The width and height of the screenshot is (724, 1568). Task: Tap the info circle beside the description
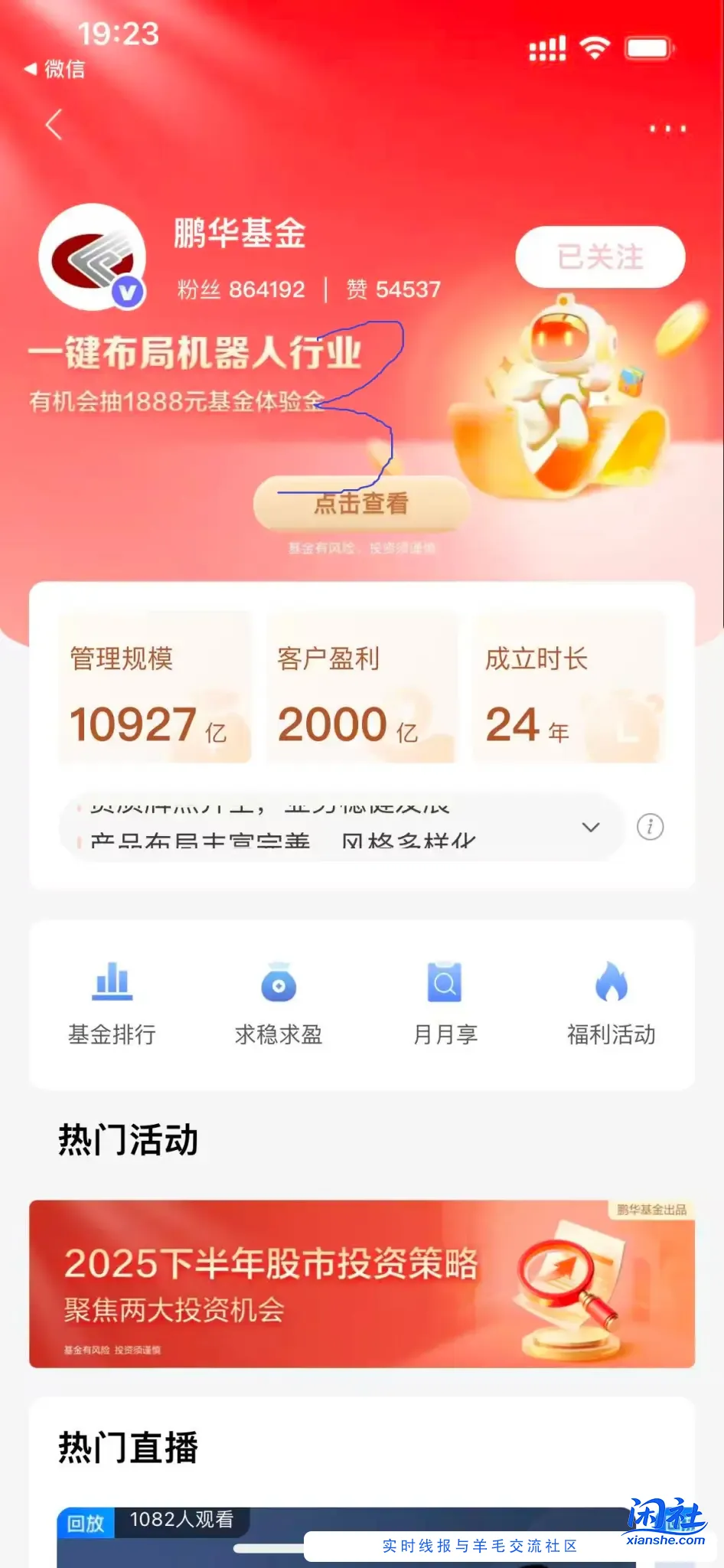[x=650, y=828]
